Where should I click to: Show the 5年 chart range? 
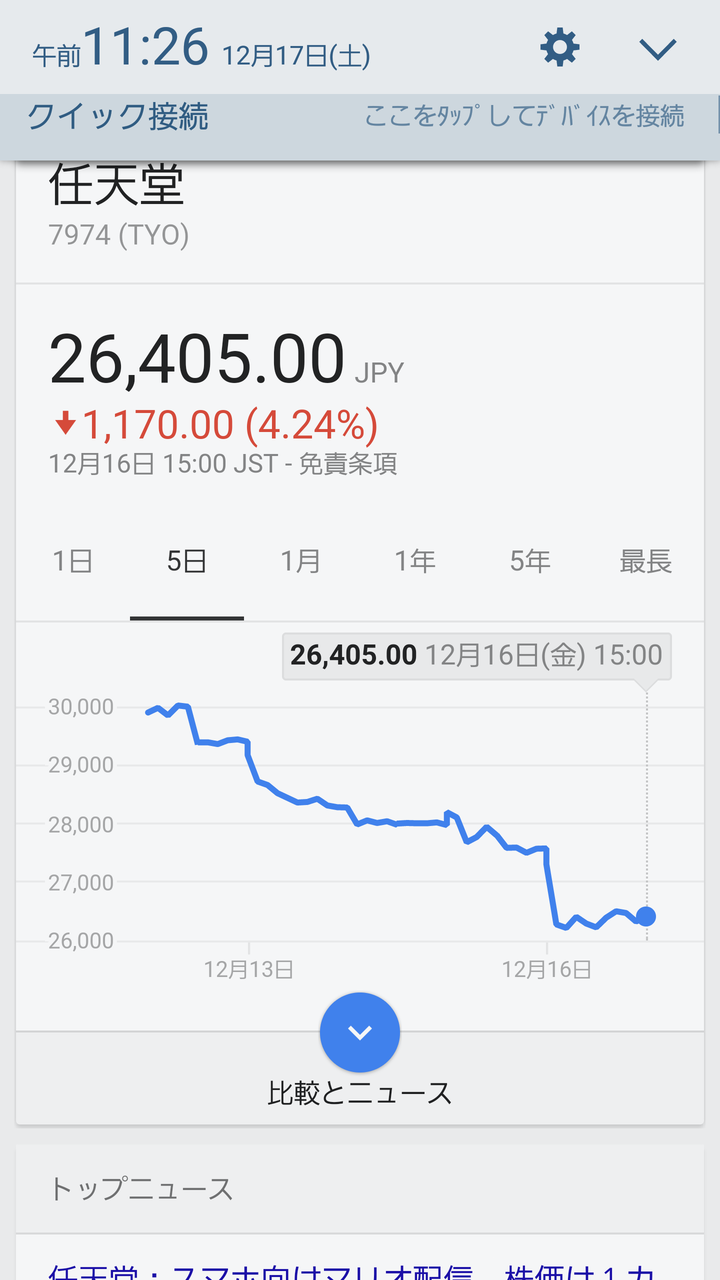[x=530, y=561]
